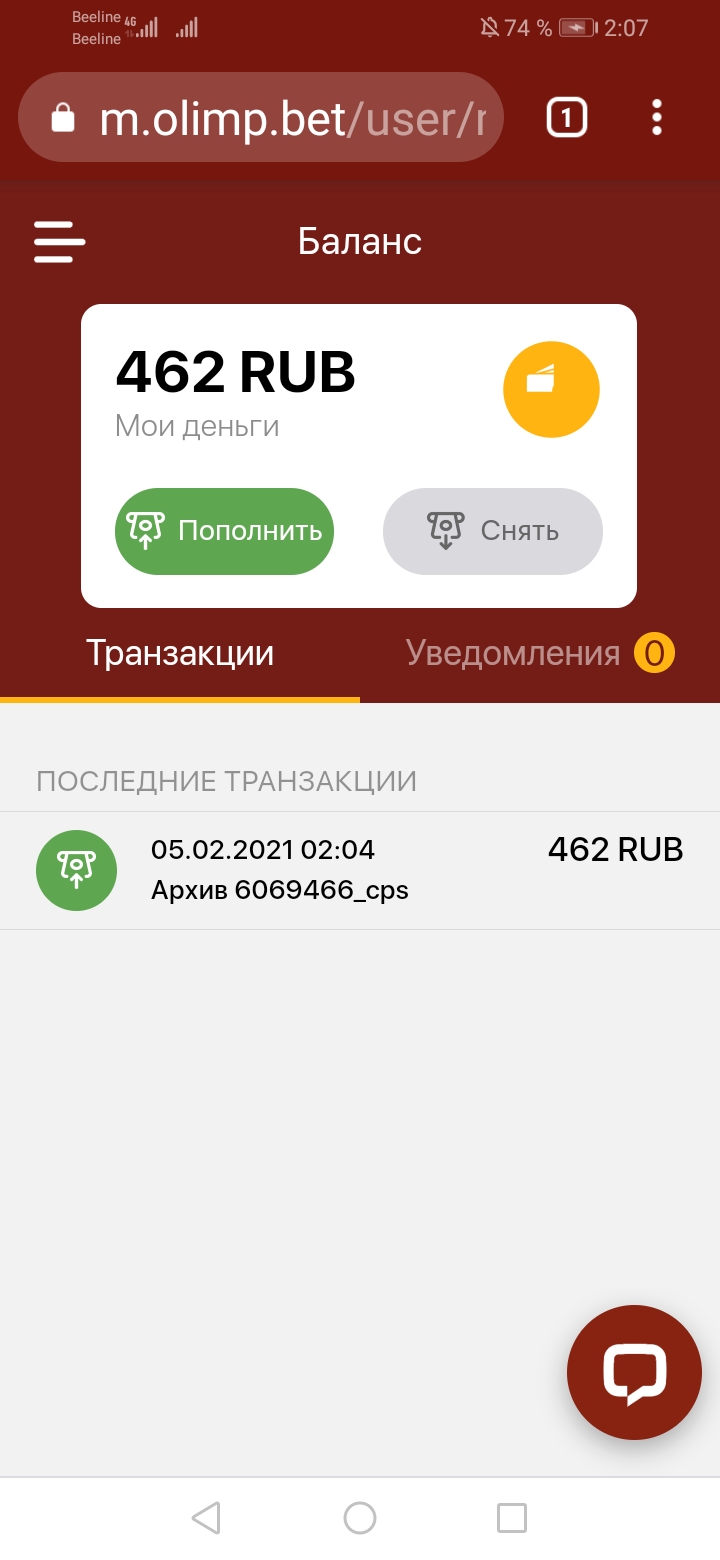Open the browser overflow menu
Viewport: 720px width, 1560px height.
pos(656,118)
